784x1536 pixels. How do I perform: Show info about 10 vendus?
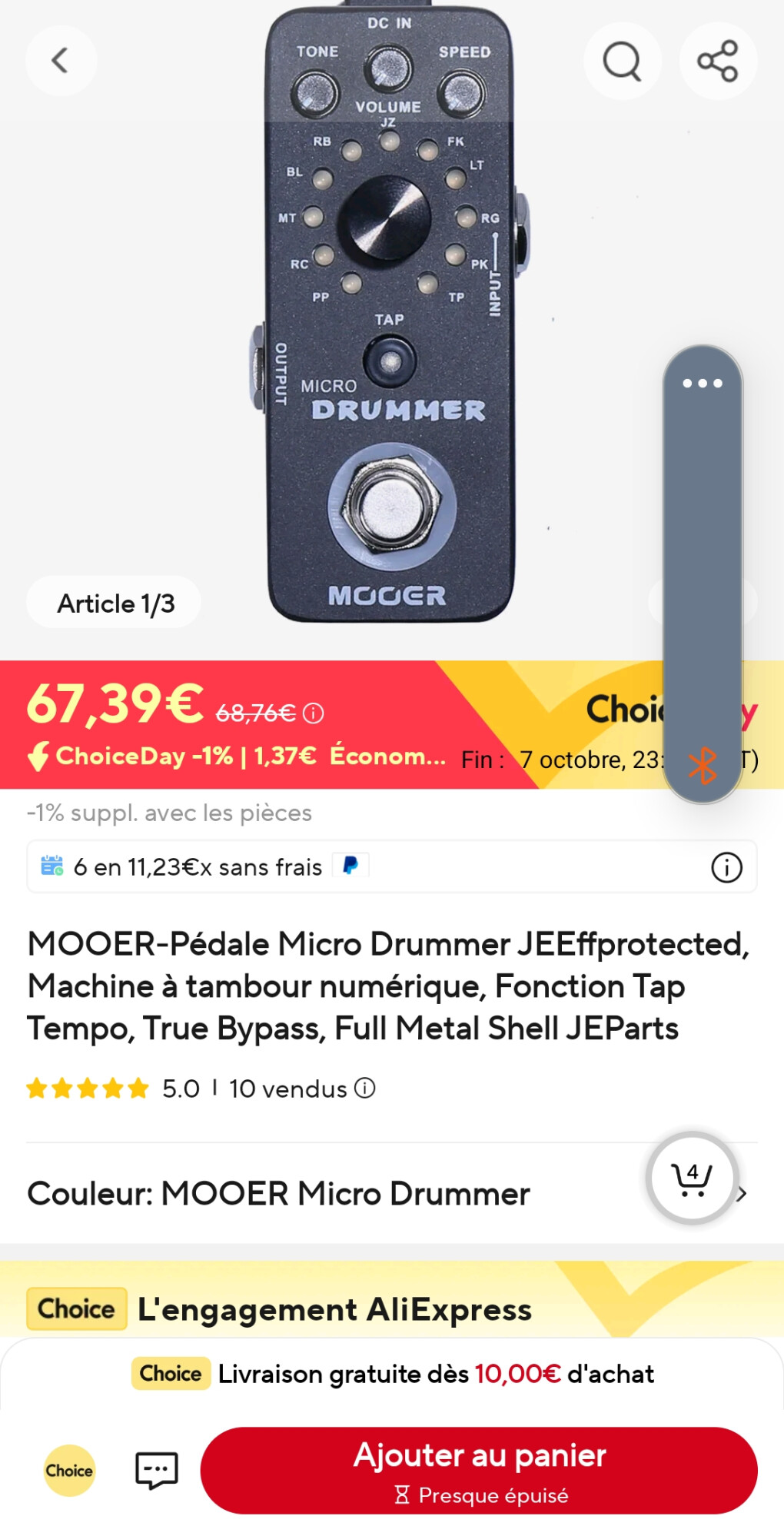(x=365, y=1088)
